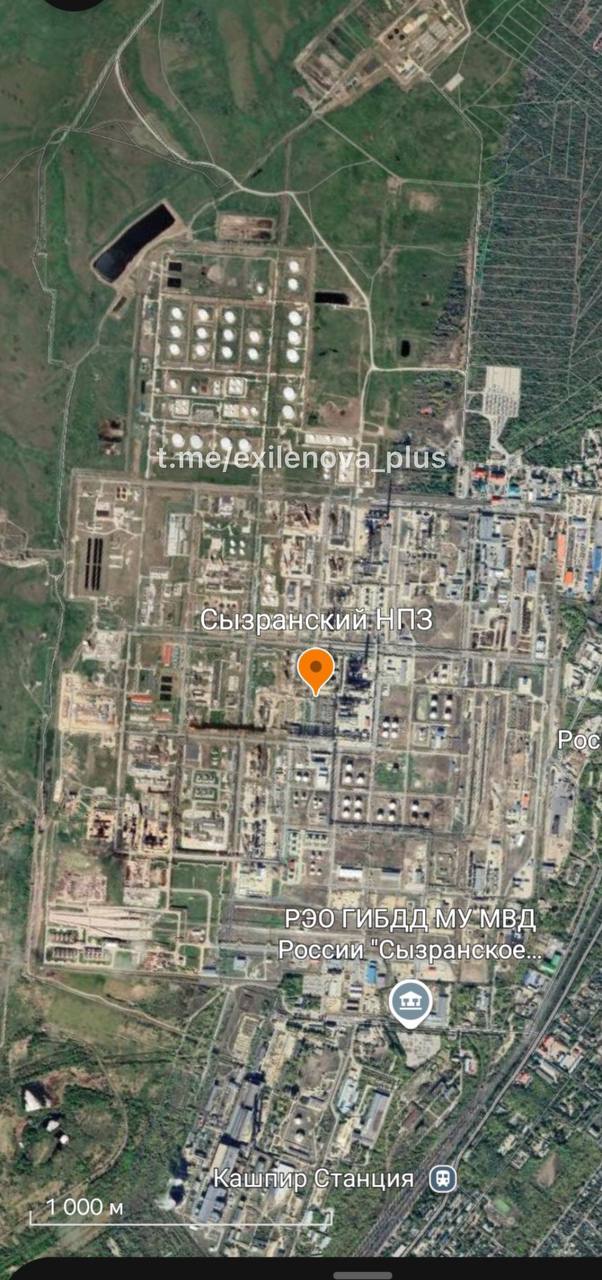Tap the orange Сызранский НПЗ map pin
The width and height of the screenshot is (602, 1280).
coord(316,668)
